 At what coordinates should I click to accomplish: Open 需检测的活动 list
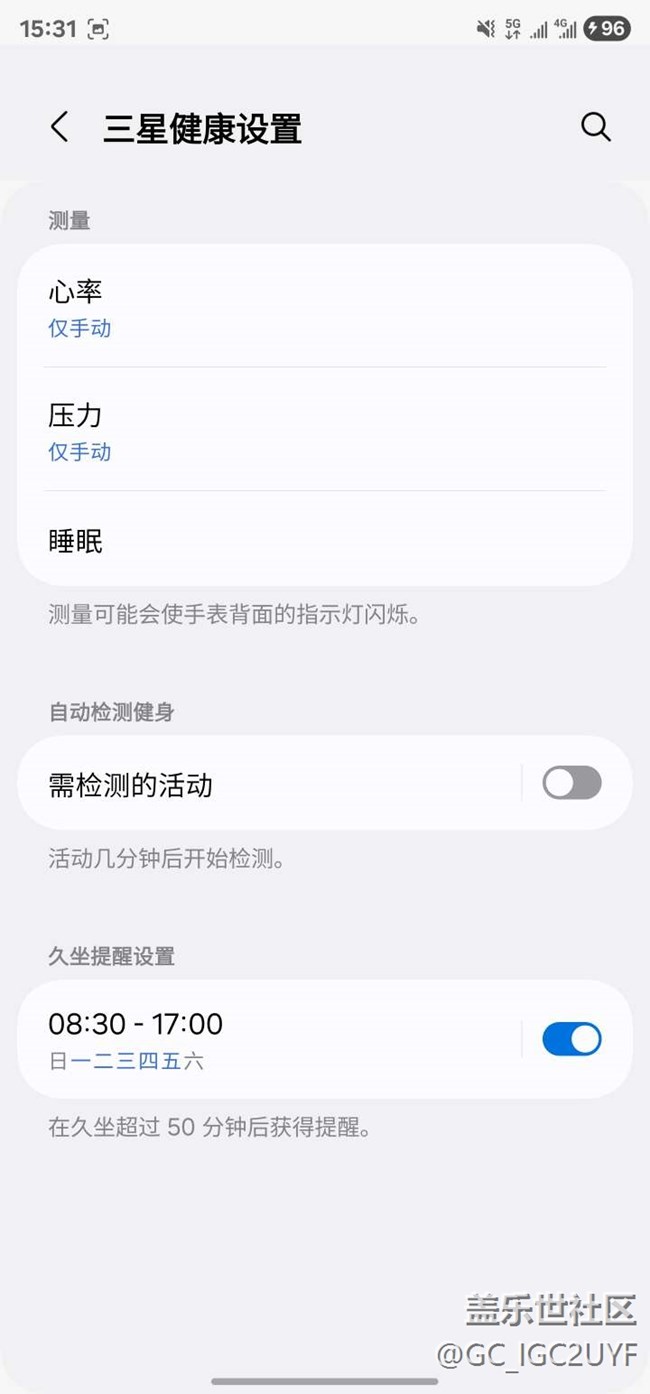pos(268,784)
